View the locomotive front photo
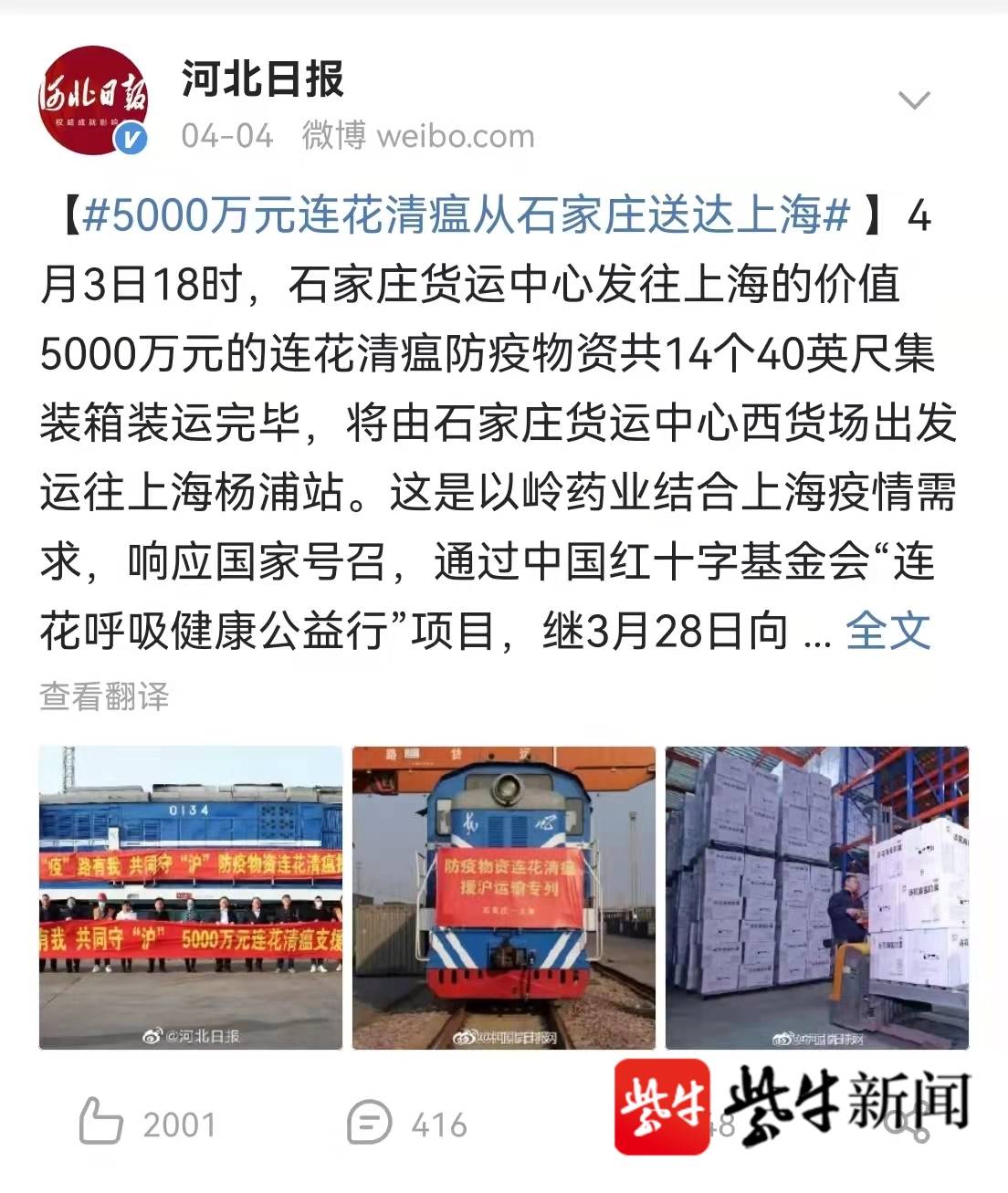1008x1193 pixels. 504,897
